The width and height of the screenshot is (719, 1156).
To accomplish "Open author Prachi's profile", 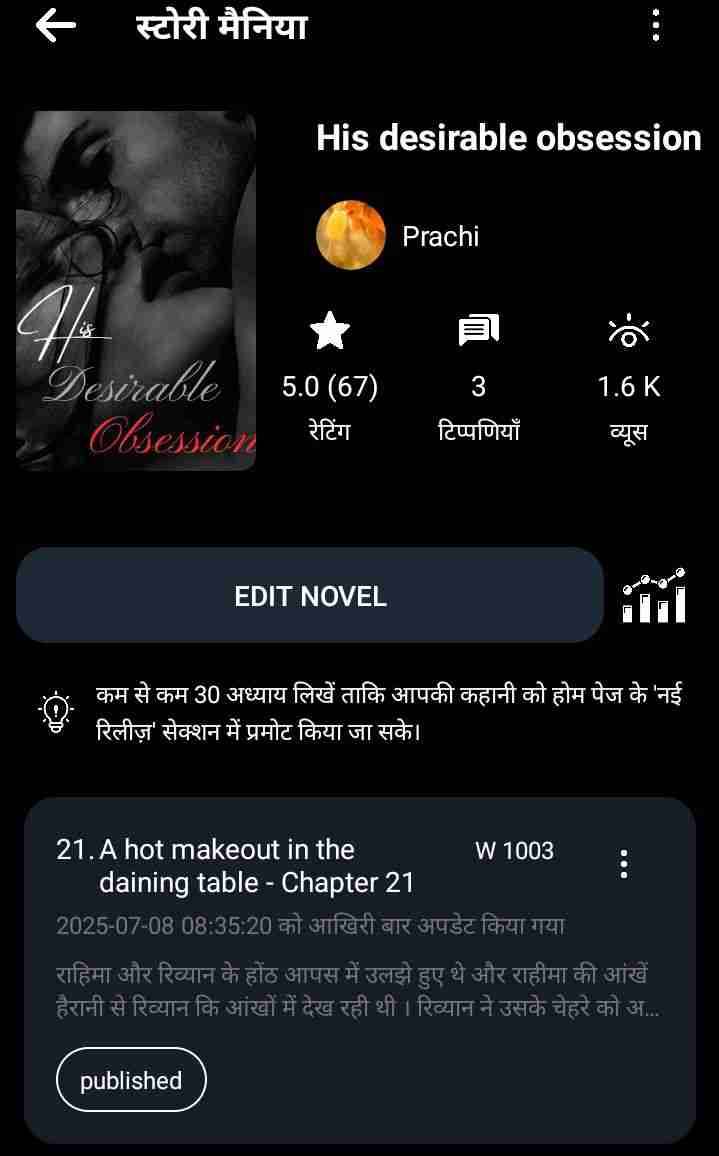I will 398,236.
